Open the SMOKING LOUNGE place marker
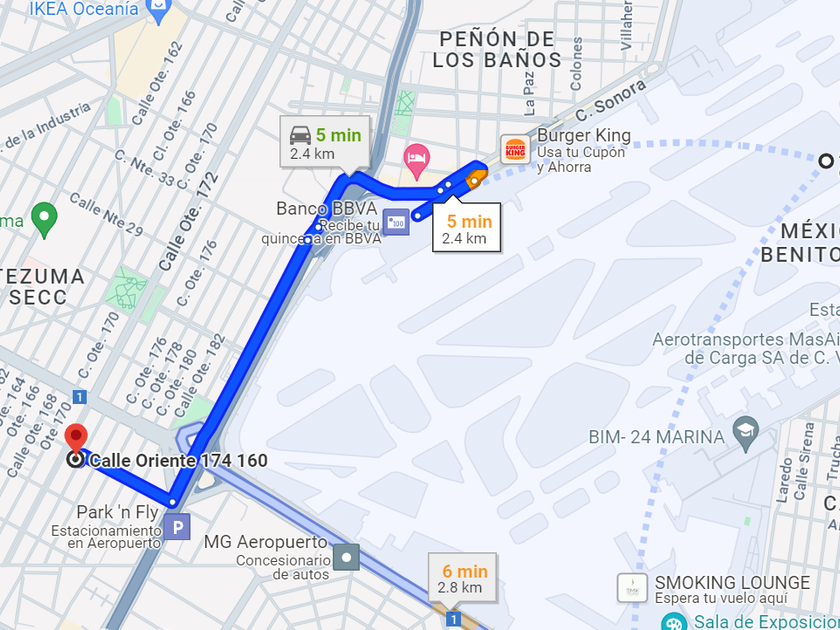This screenshot has height=630, width=840. pos(631,587)
